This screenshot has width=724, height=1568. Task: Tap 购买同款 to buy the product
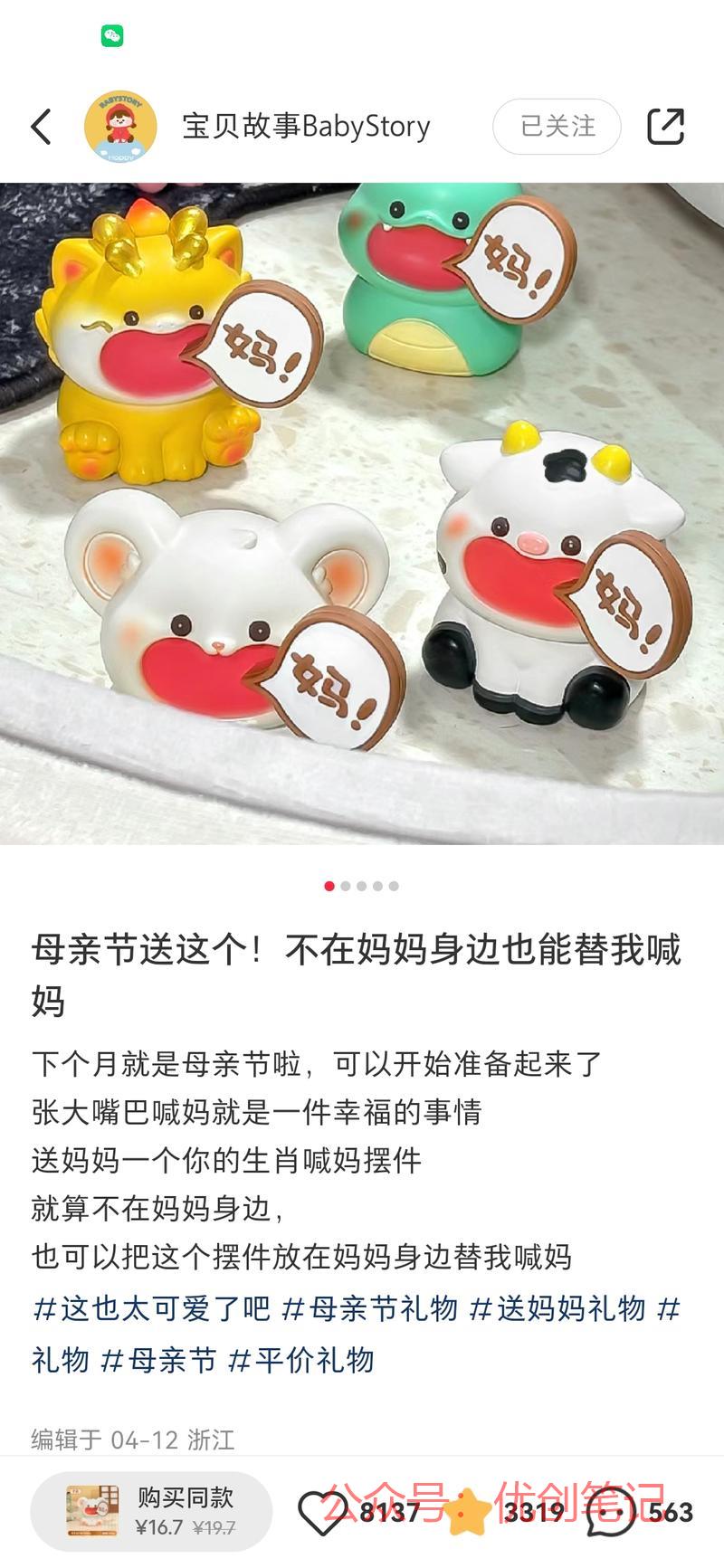click(x=151, y=1512)
